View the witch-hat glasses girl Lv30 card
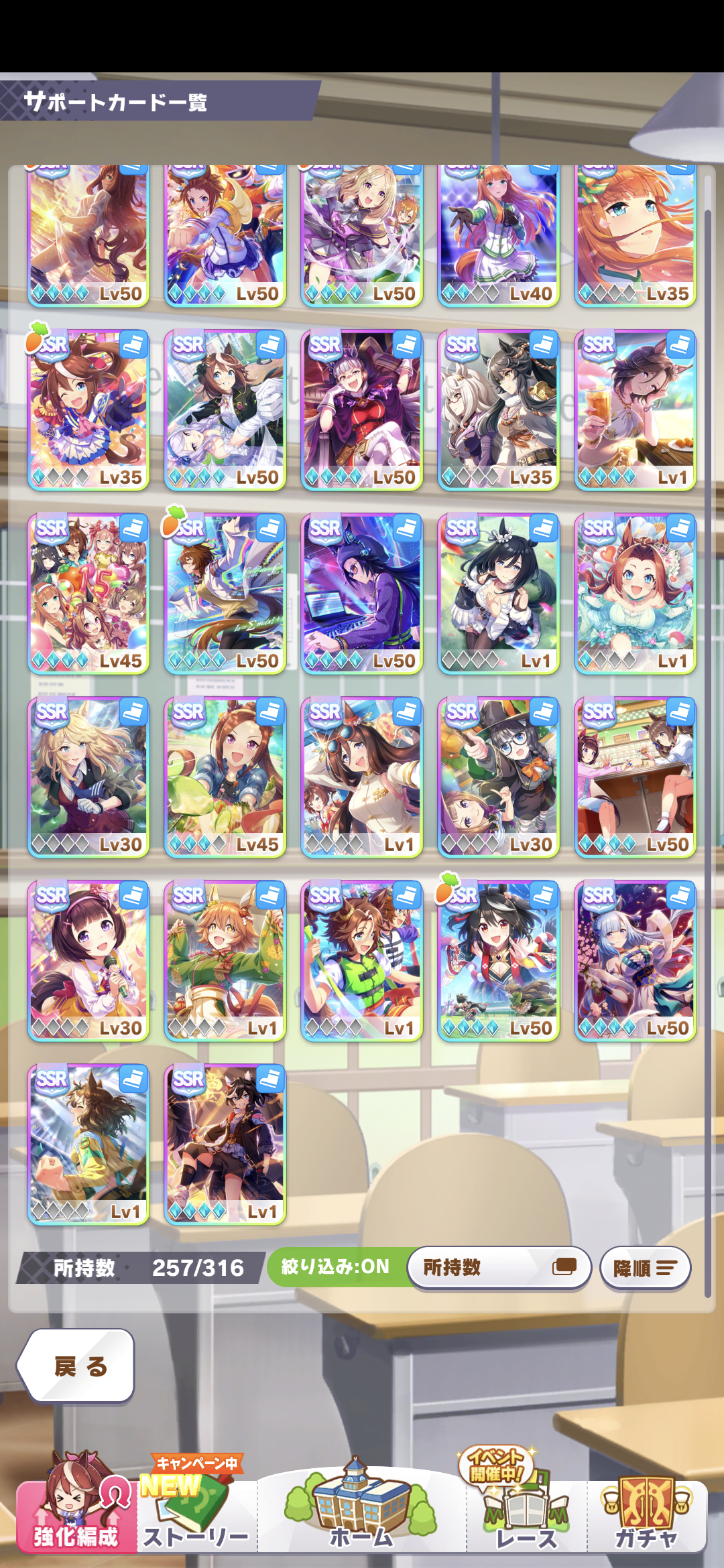Viewport: 724px width, 1568px height. 498,777
